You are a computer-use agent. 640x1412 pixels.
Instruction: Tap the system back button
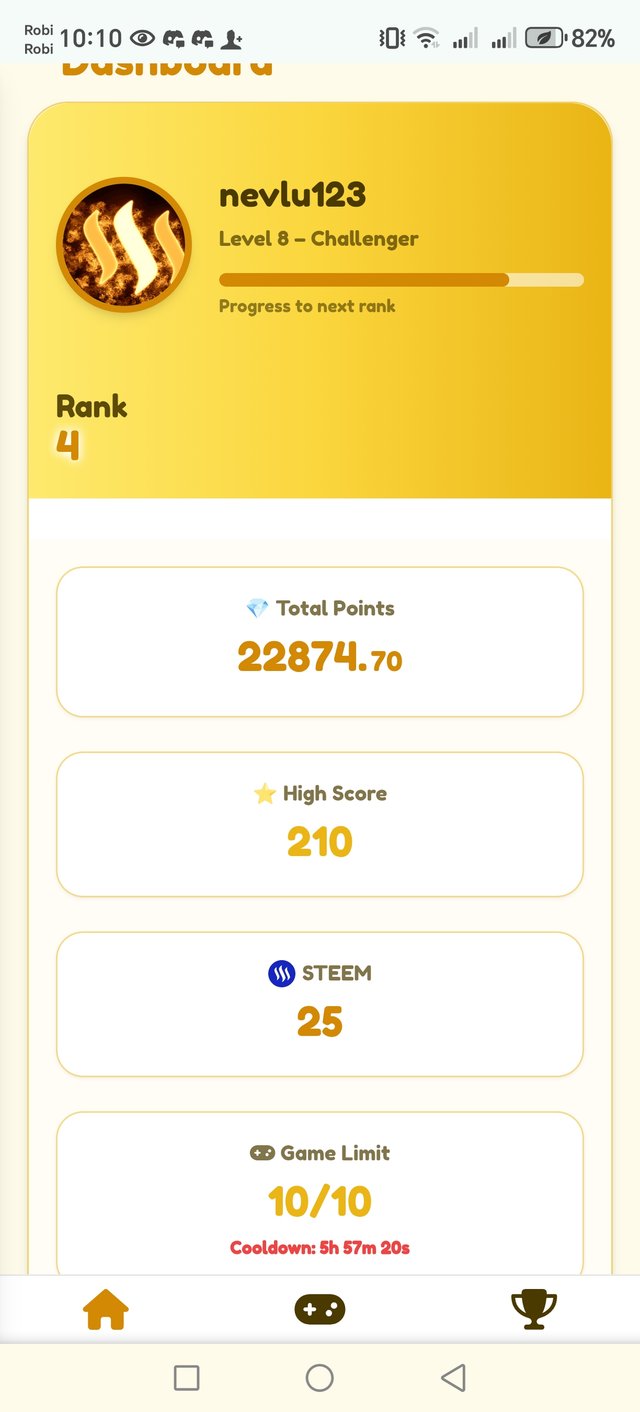pyautogui.click(x=453, y=1378)
